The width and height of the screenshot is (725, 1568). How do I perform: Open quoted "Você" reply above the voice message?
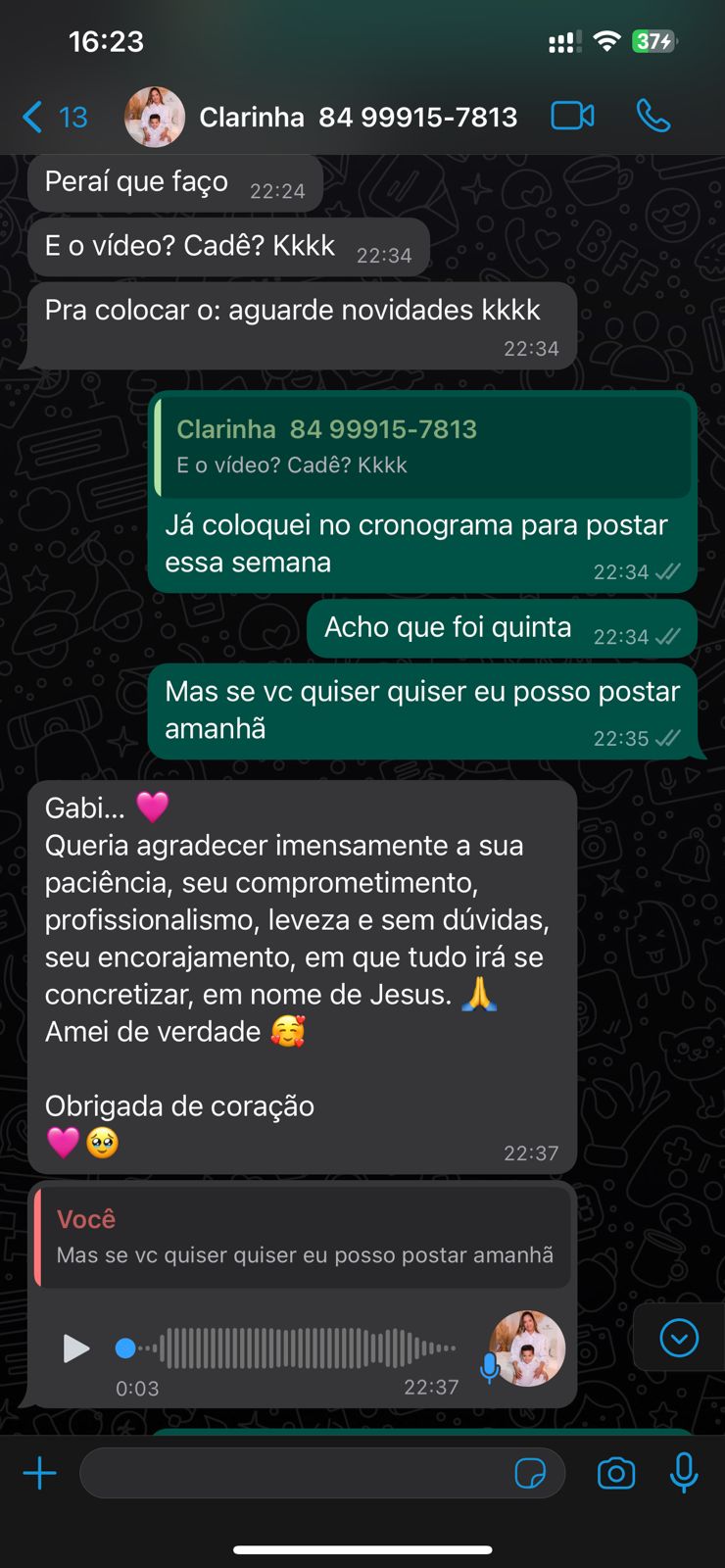pyautogui.click(x=303, y=1237)
